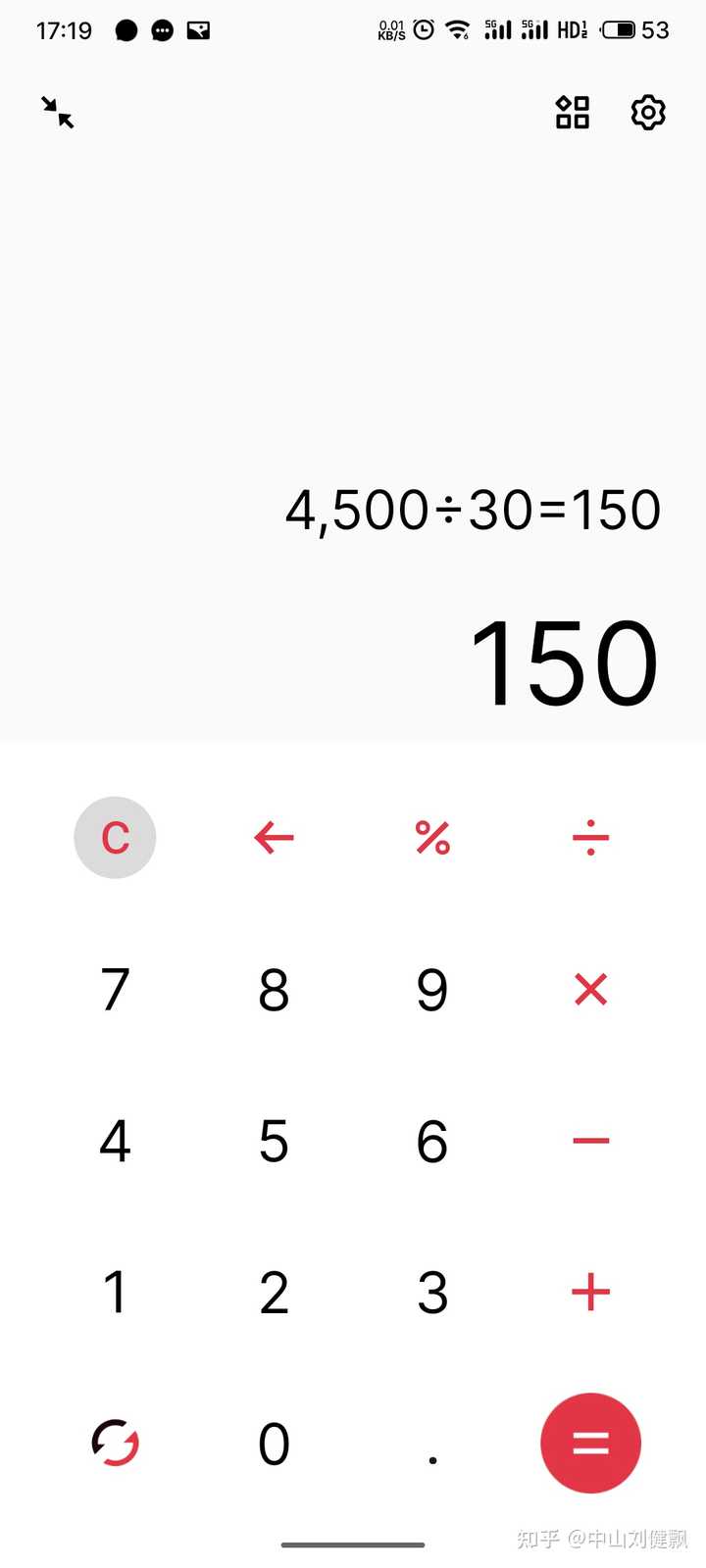Tap the red equals button
Screen dimensions: 706x1568
click(590, 1443)
